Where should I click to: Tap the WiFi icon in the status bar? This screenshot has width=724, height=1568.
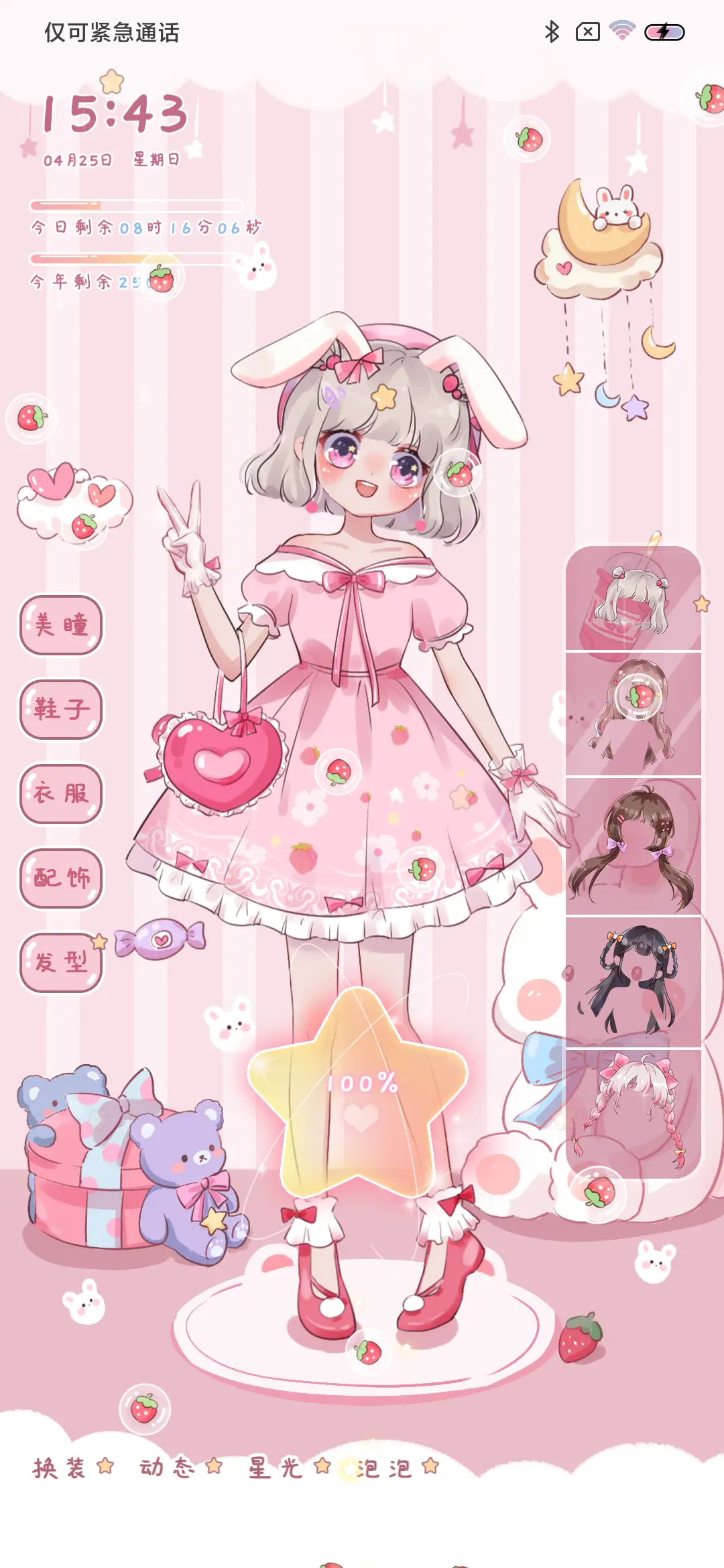(623, 29)
